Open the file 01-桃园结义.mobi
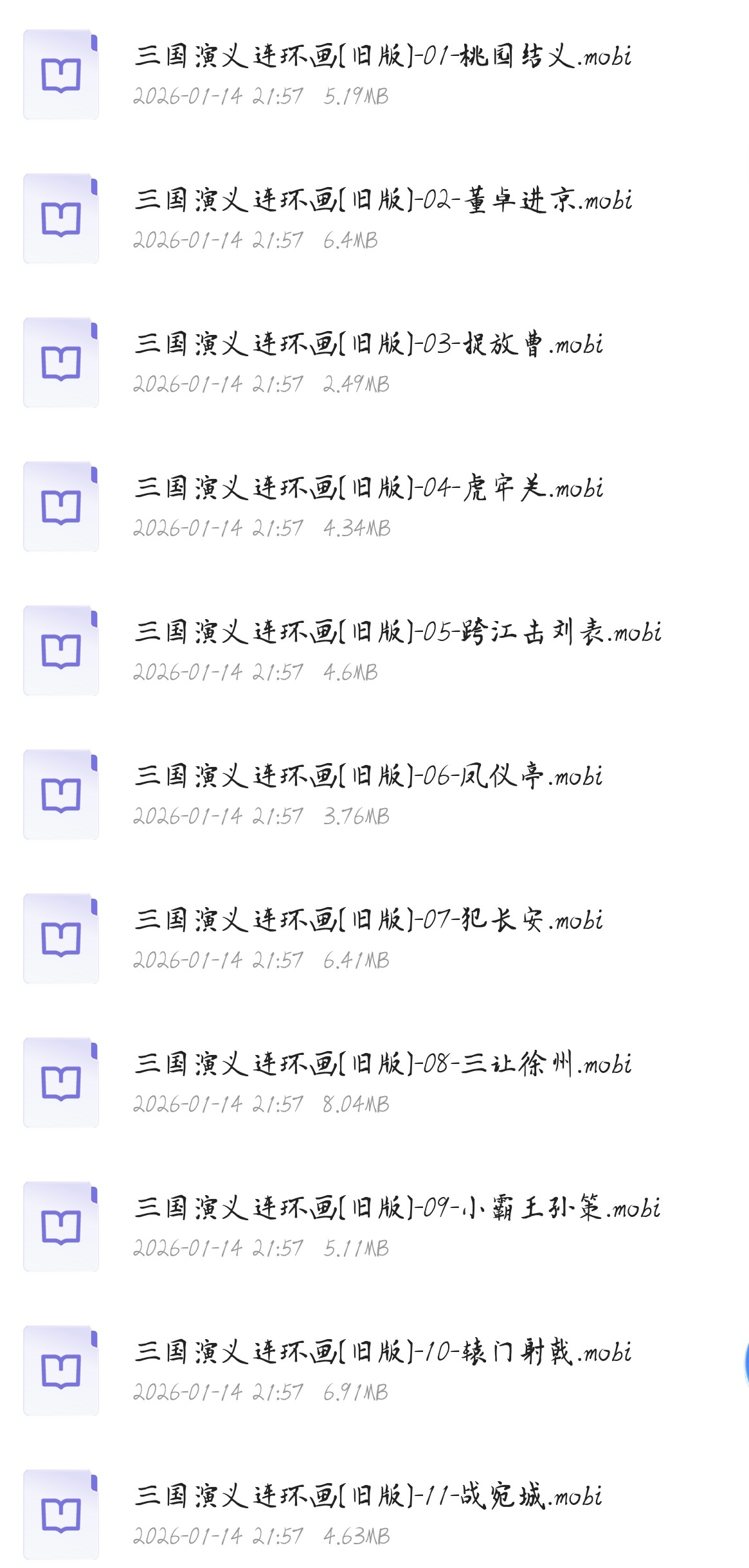Image resolution: width=749 pixels, height=1568 pixels. 383,57
